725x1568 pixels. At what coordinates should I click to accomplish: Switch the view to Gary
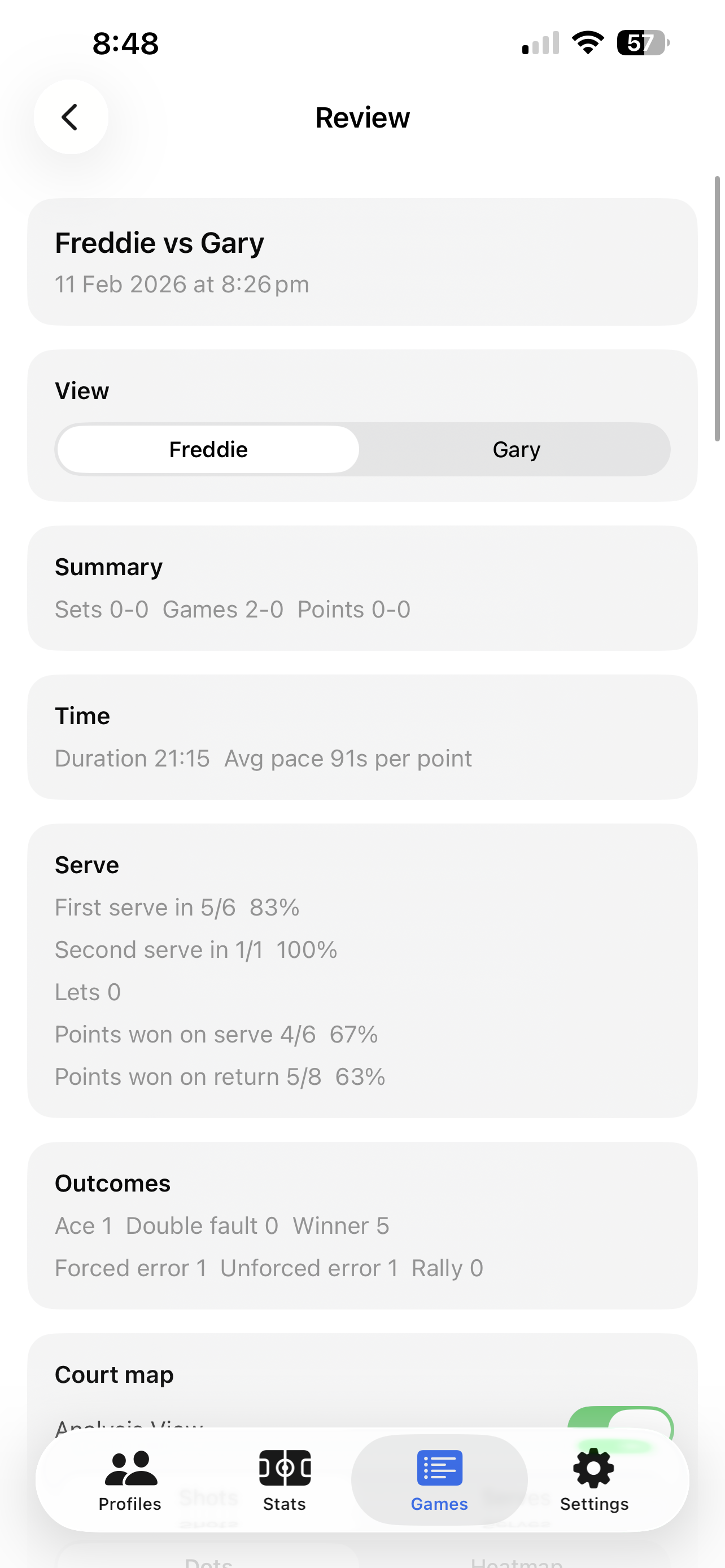click(516, 449)
